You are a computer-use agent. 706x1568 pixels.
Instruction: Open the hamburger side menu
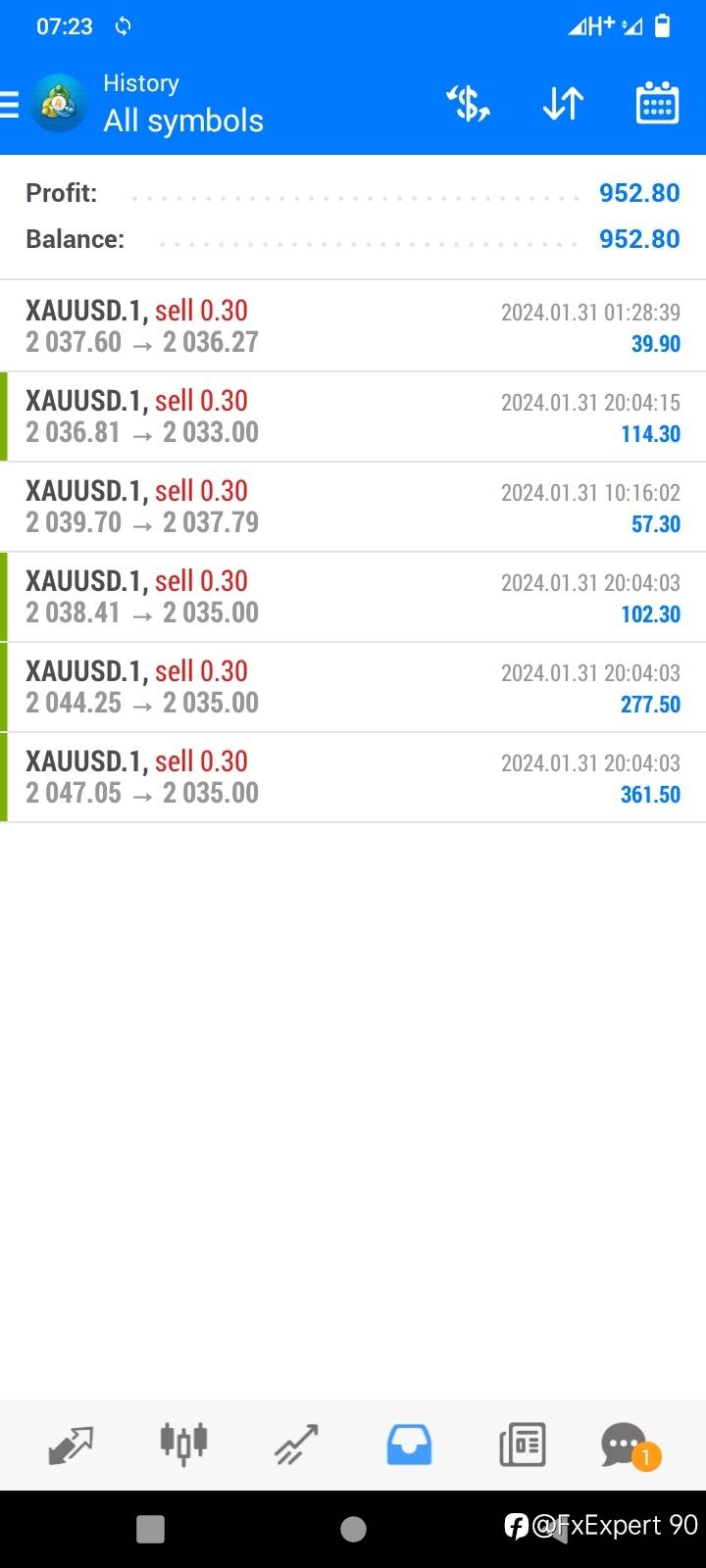point(9,104)
